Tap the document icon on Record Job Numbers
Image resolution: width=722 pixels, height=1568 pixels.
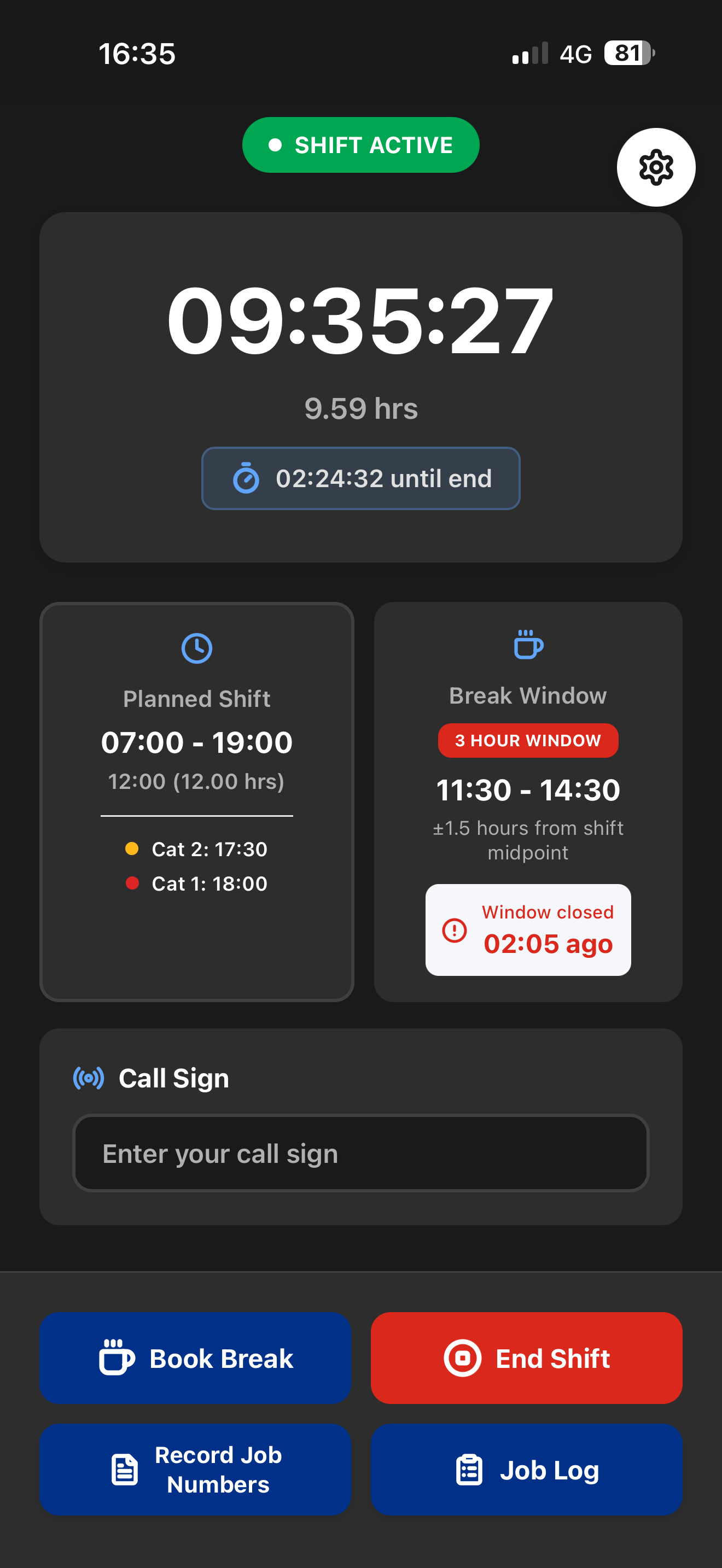coord(124,1470)
